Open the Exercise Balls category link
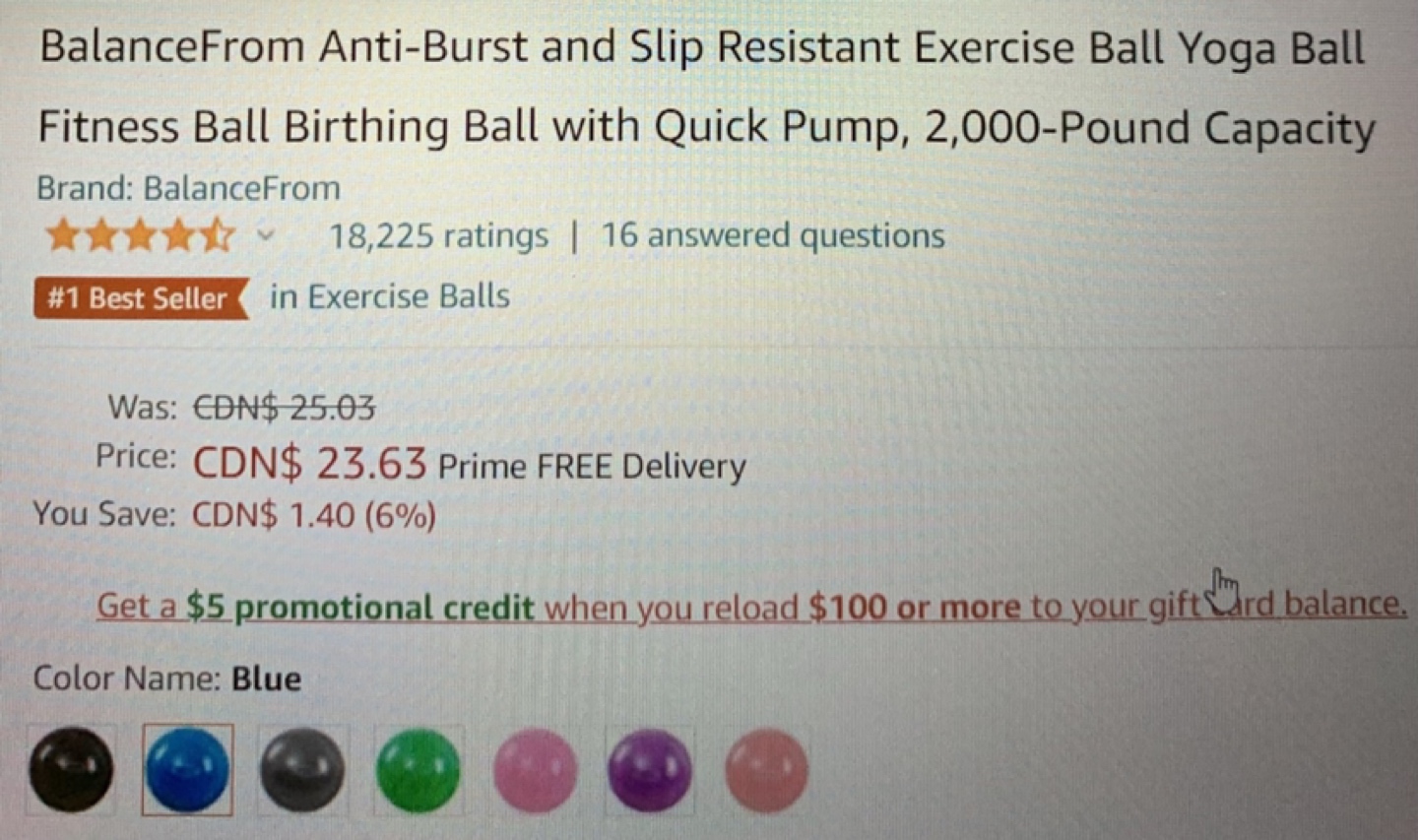The height and width of the screenshot is (840, 1418). 390,296
